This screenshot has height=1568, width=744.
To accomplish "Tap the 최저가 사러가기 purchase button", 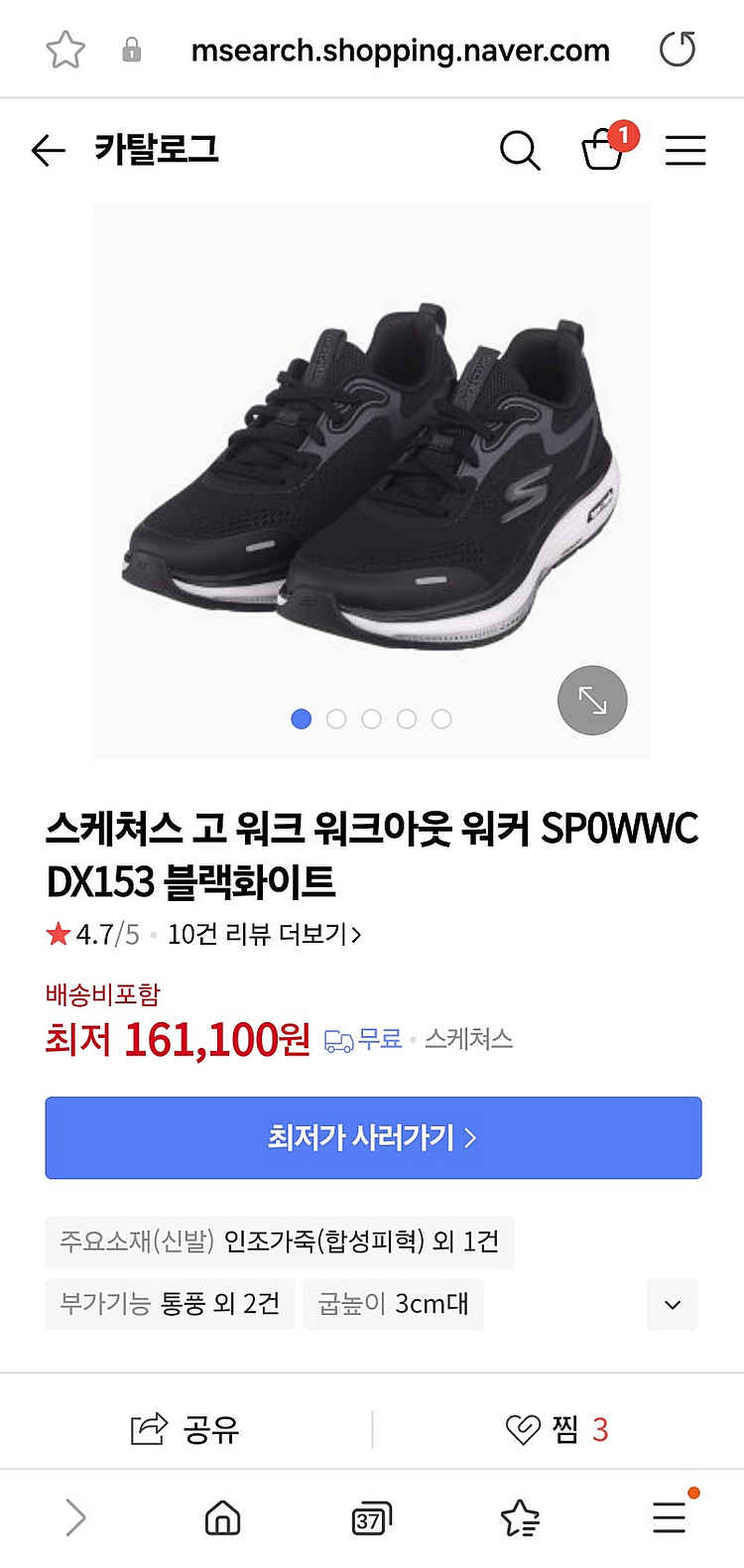I will tap(372, 1137).
